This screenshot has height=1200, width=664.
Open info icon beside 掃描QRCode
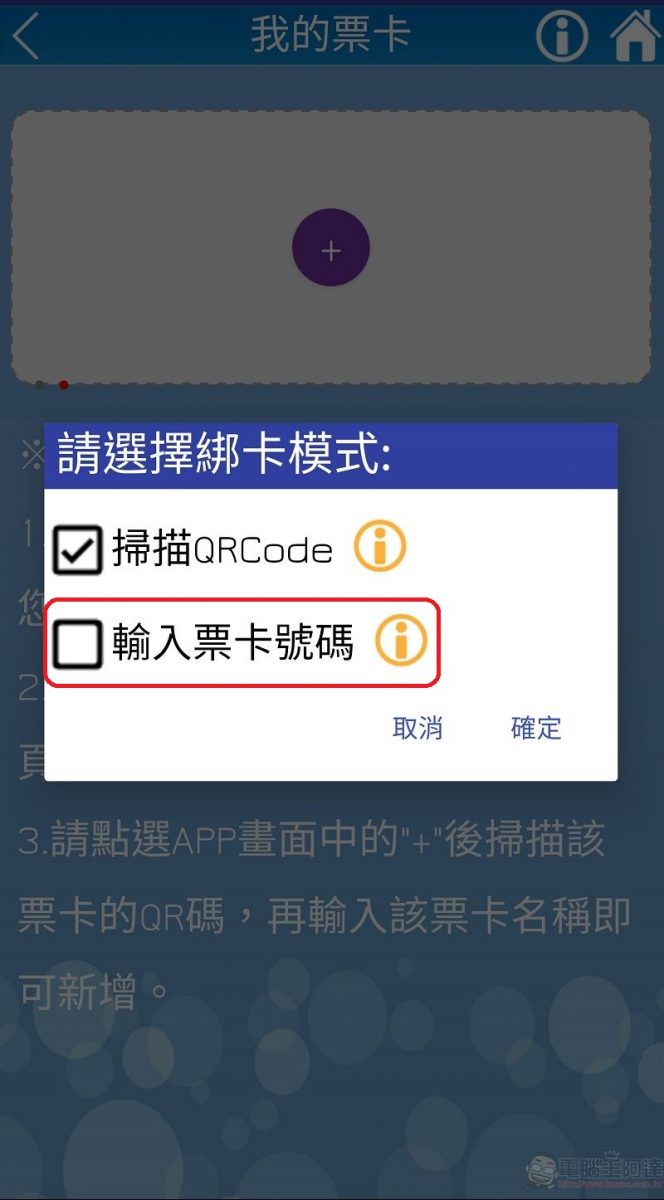coord(380,547)
